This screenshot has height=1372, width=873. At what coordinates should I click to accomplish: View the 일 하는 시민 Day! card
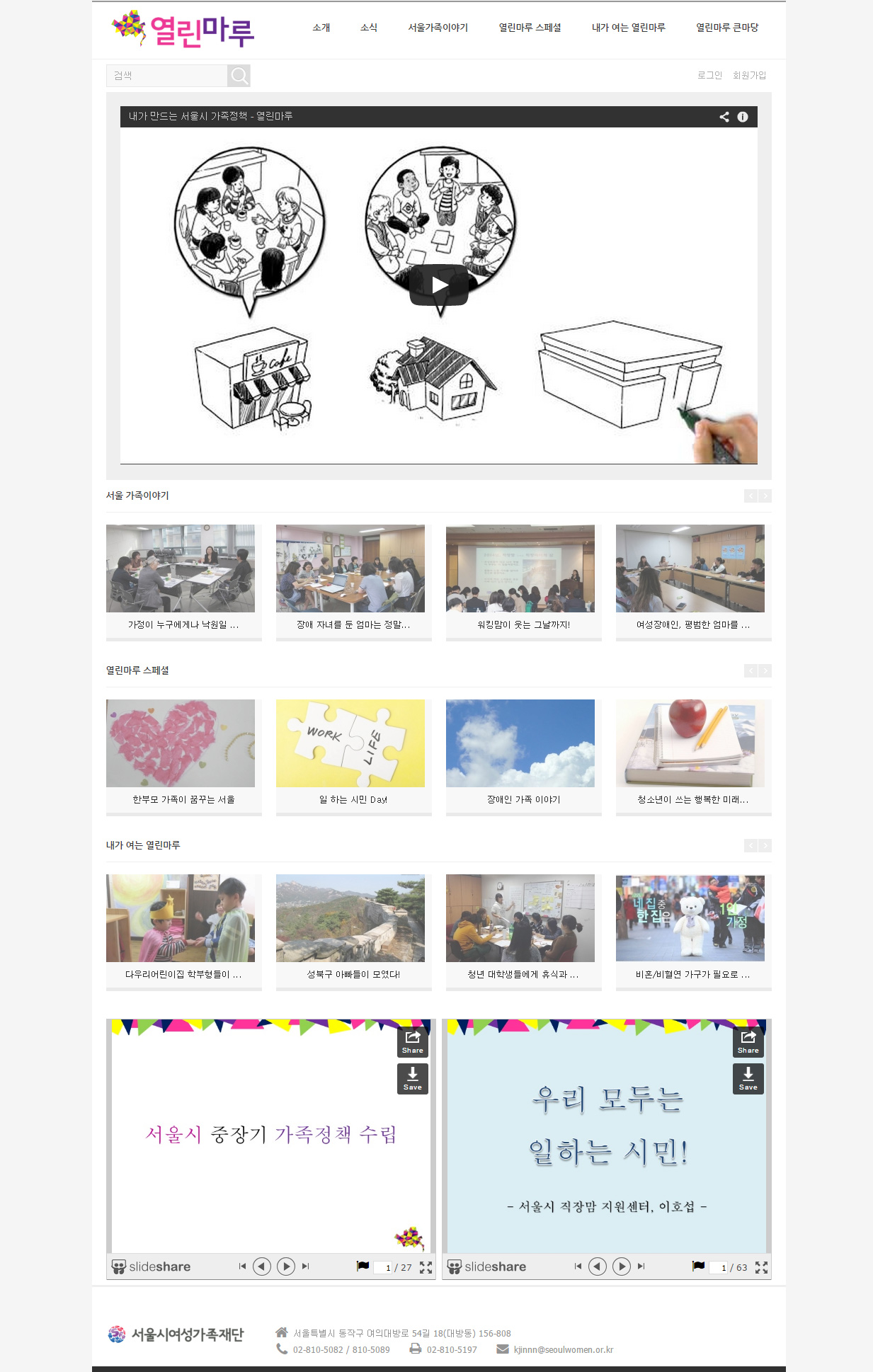click(x=353, y=799)
